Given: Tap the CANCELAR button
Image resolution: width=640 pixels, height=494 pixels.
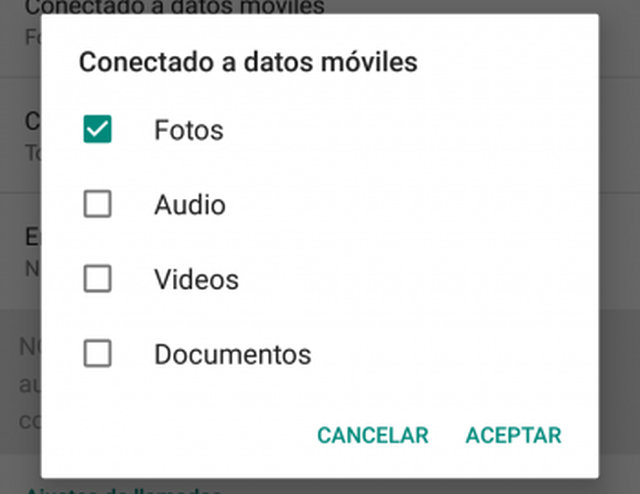Looking at the screenshot, I should 372,435.
